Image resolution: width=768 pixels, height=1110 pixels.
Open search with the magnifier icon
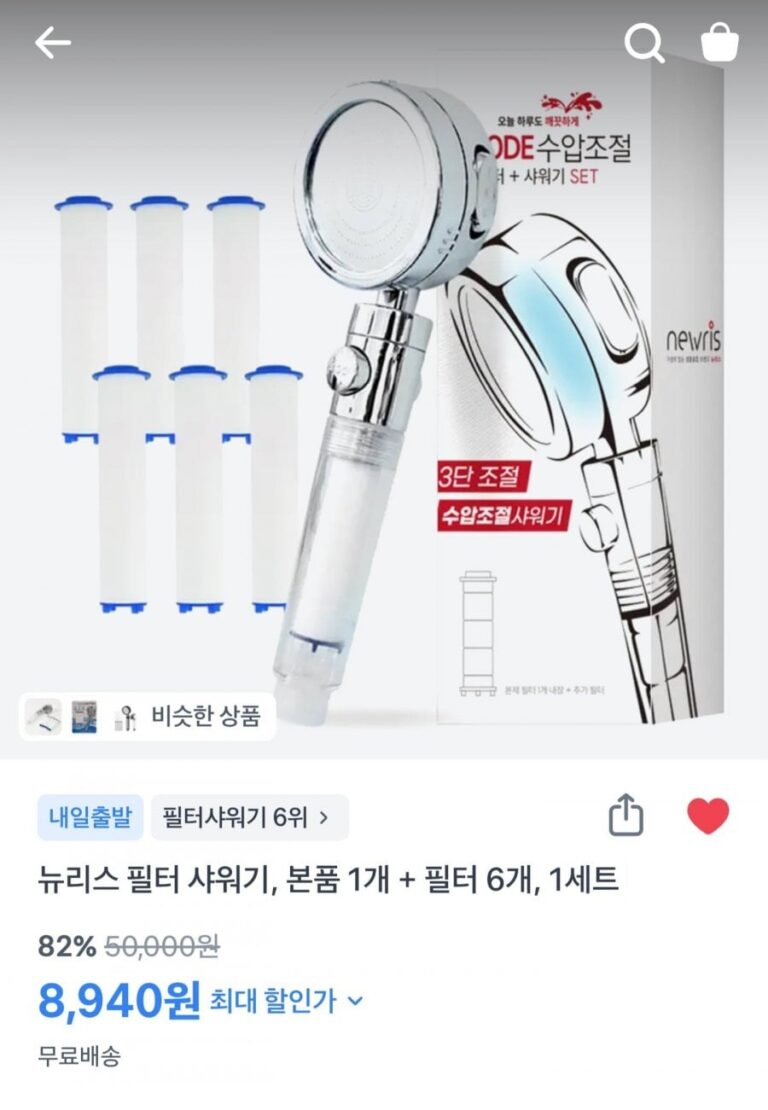coord(643,43)
